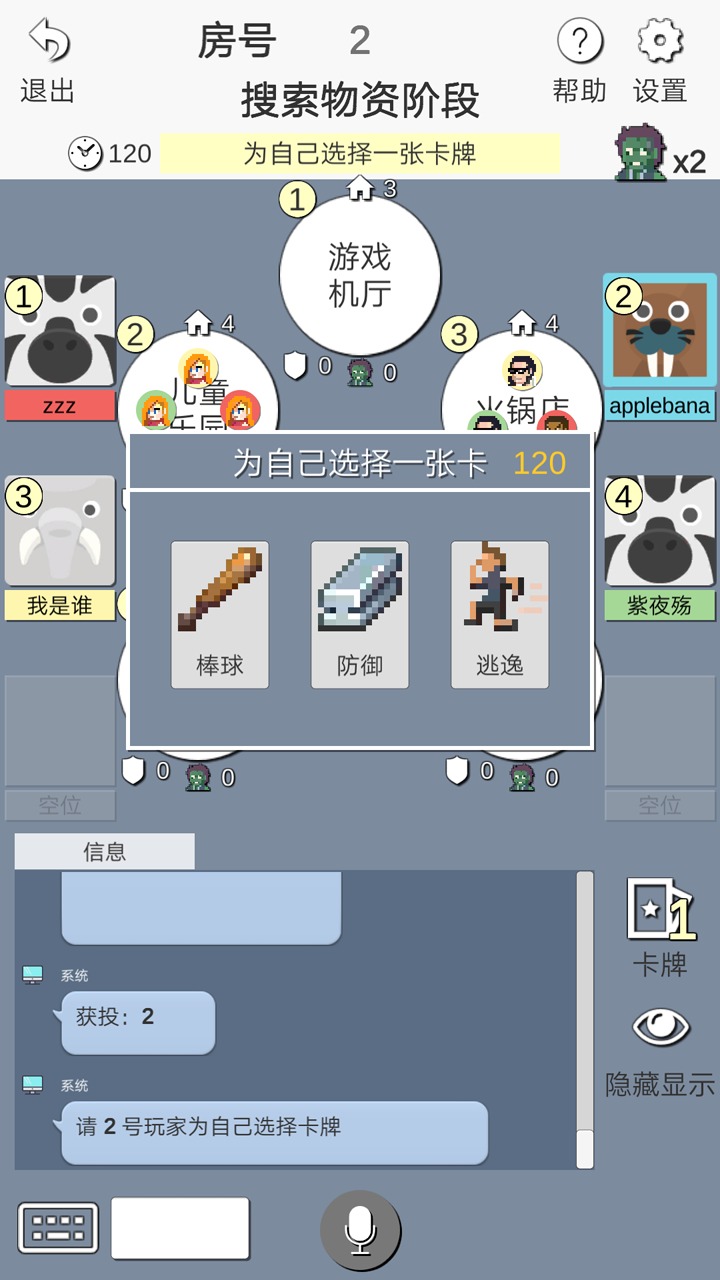View player 我是谁 avatar
Viewport: 720px width, 1280px height.
(x=60, y=531)
